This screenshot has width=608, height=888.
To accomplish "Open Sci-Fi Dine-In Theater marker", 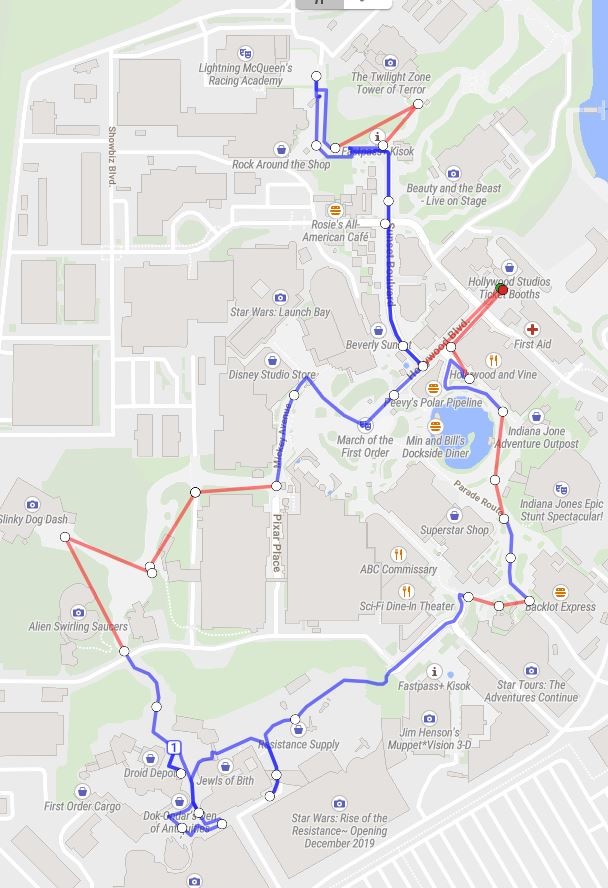I will coord(407,591).
